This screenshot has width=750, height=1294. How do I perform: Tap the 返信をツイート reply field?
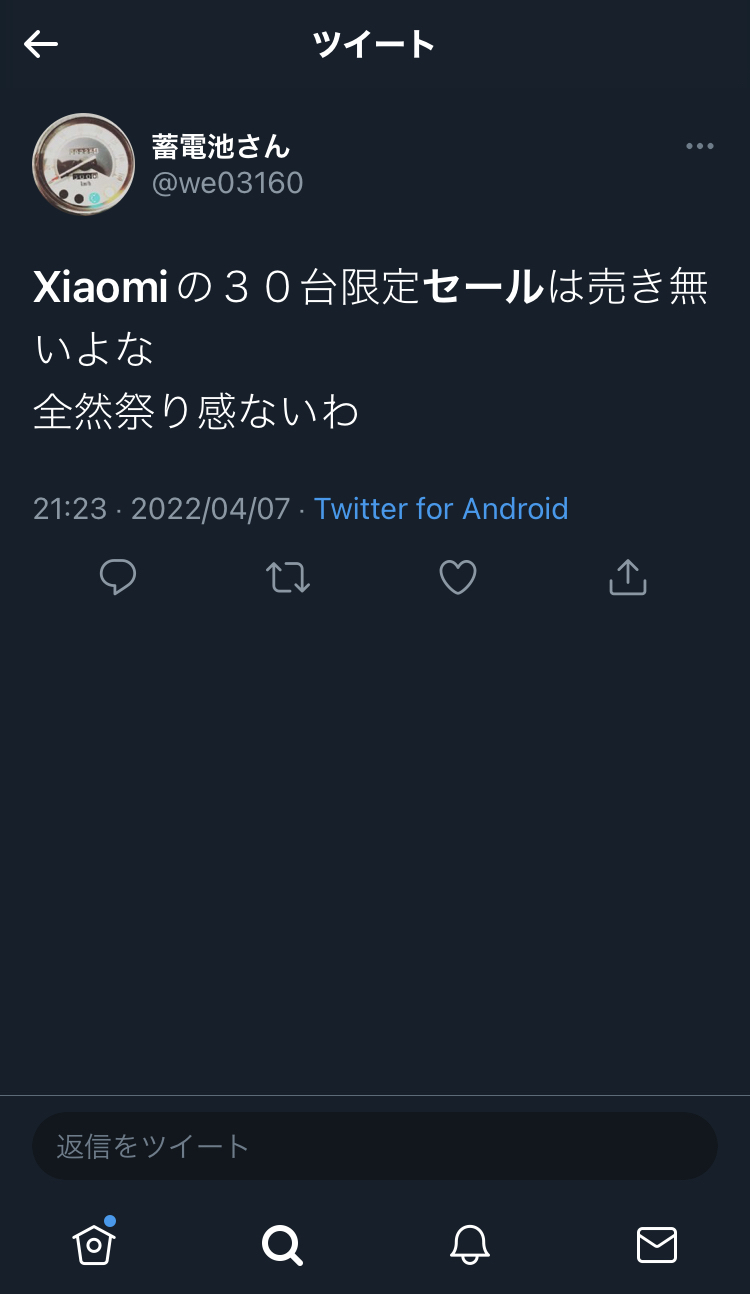pyautogui.click(x=375, y=1146)
